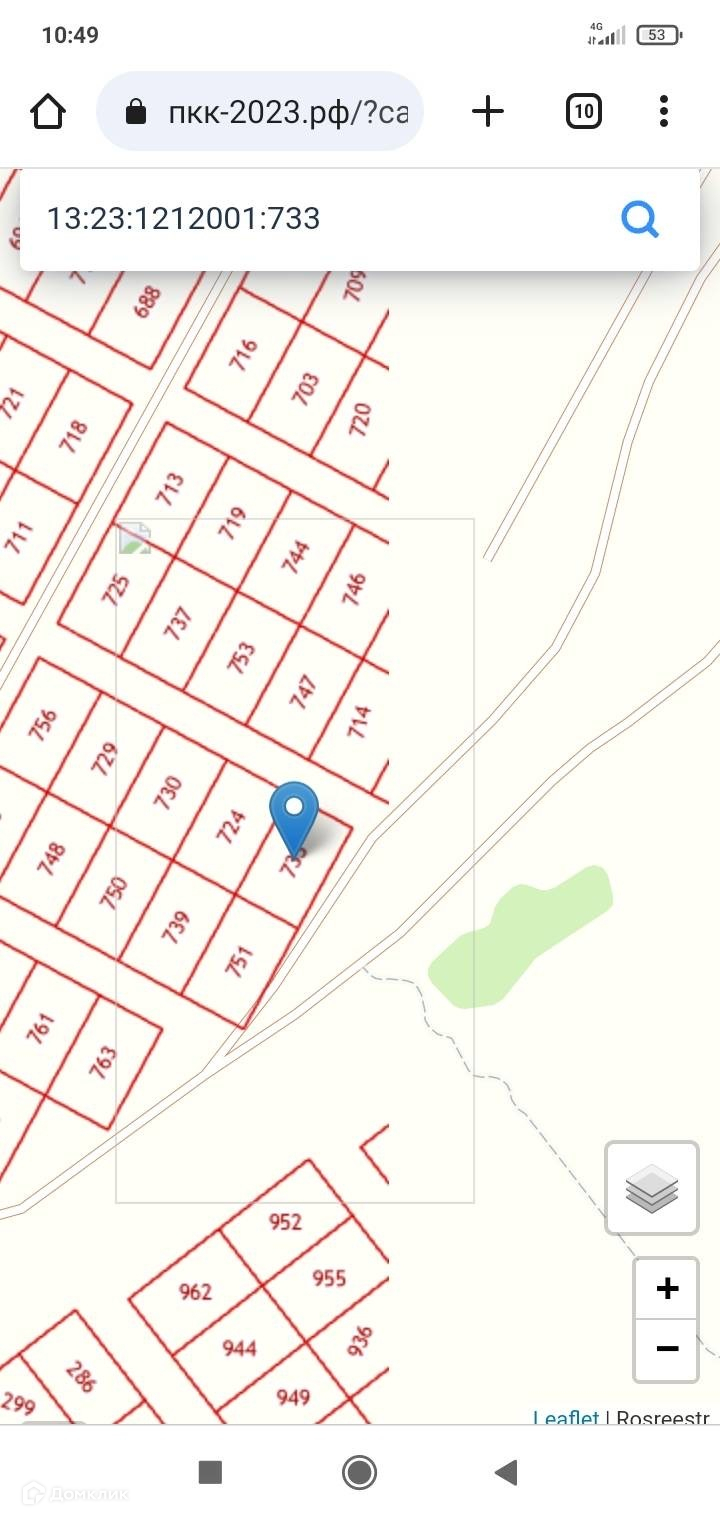Go to the system home screen
Viewport: 720px width, 1520px height.
tap(359, 1471)
